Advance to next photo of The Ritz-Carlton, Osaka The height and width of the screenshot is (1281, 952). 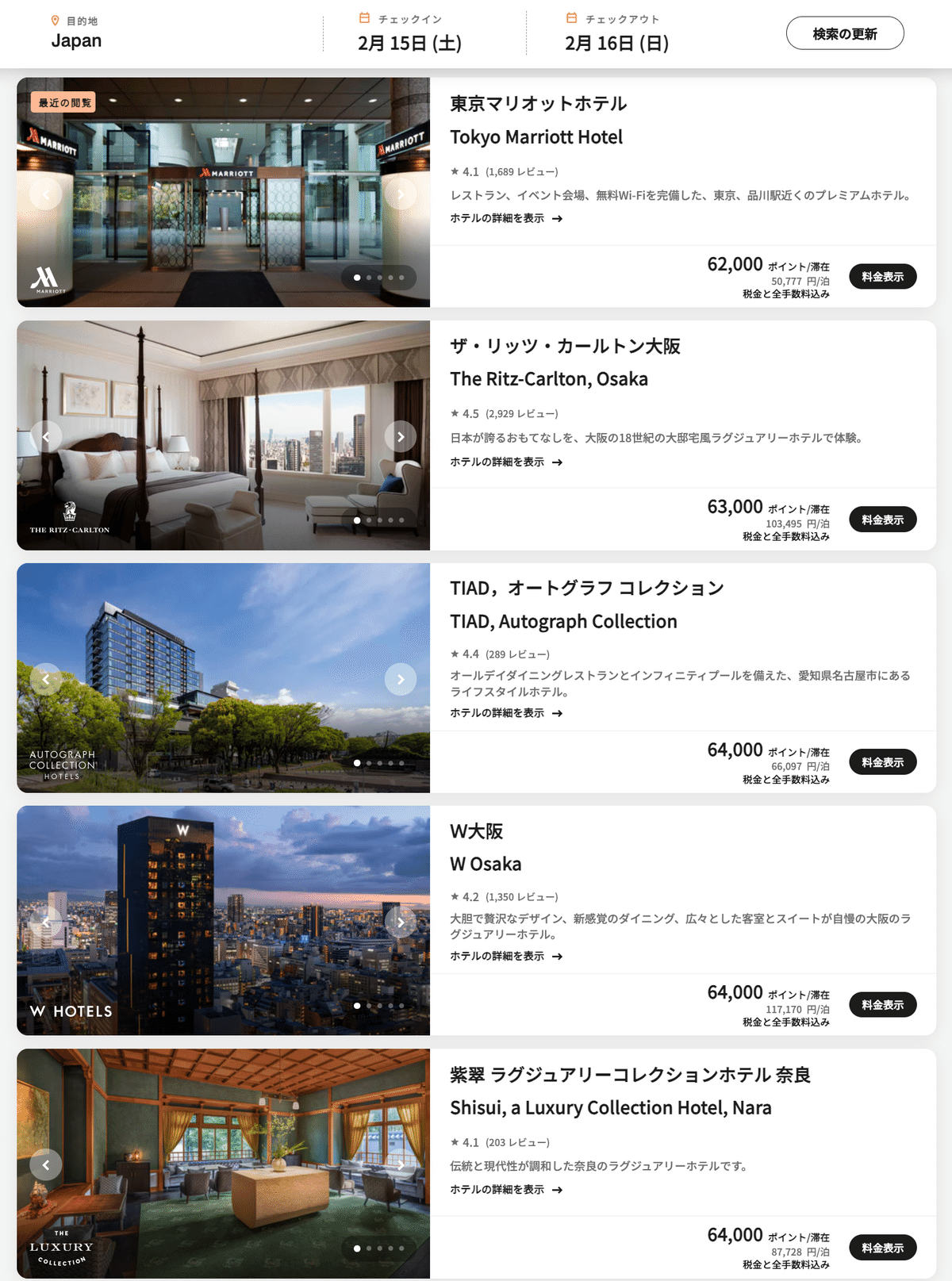401,437
